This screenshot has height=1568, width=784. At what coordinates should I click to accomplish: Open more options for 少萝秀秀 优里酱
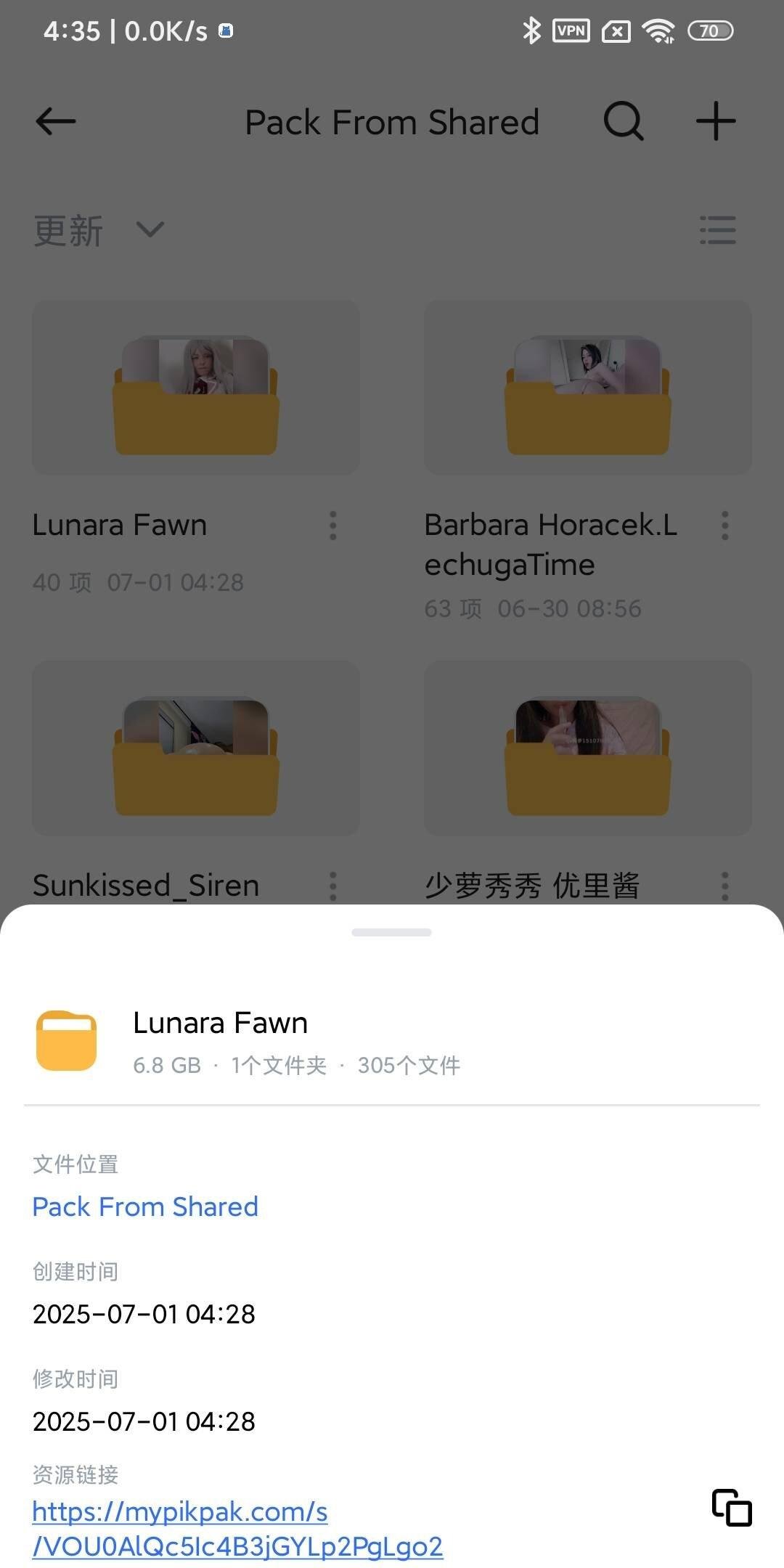(x=724, y=886)
